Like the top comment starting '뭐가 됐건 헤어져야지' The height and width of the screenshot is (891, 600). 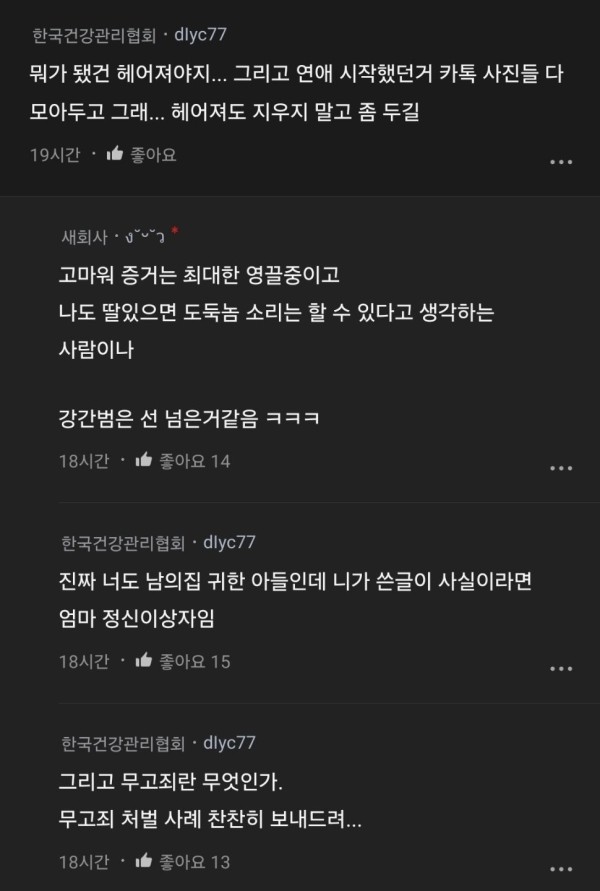(x=115, y=154)
